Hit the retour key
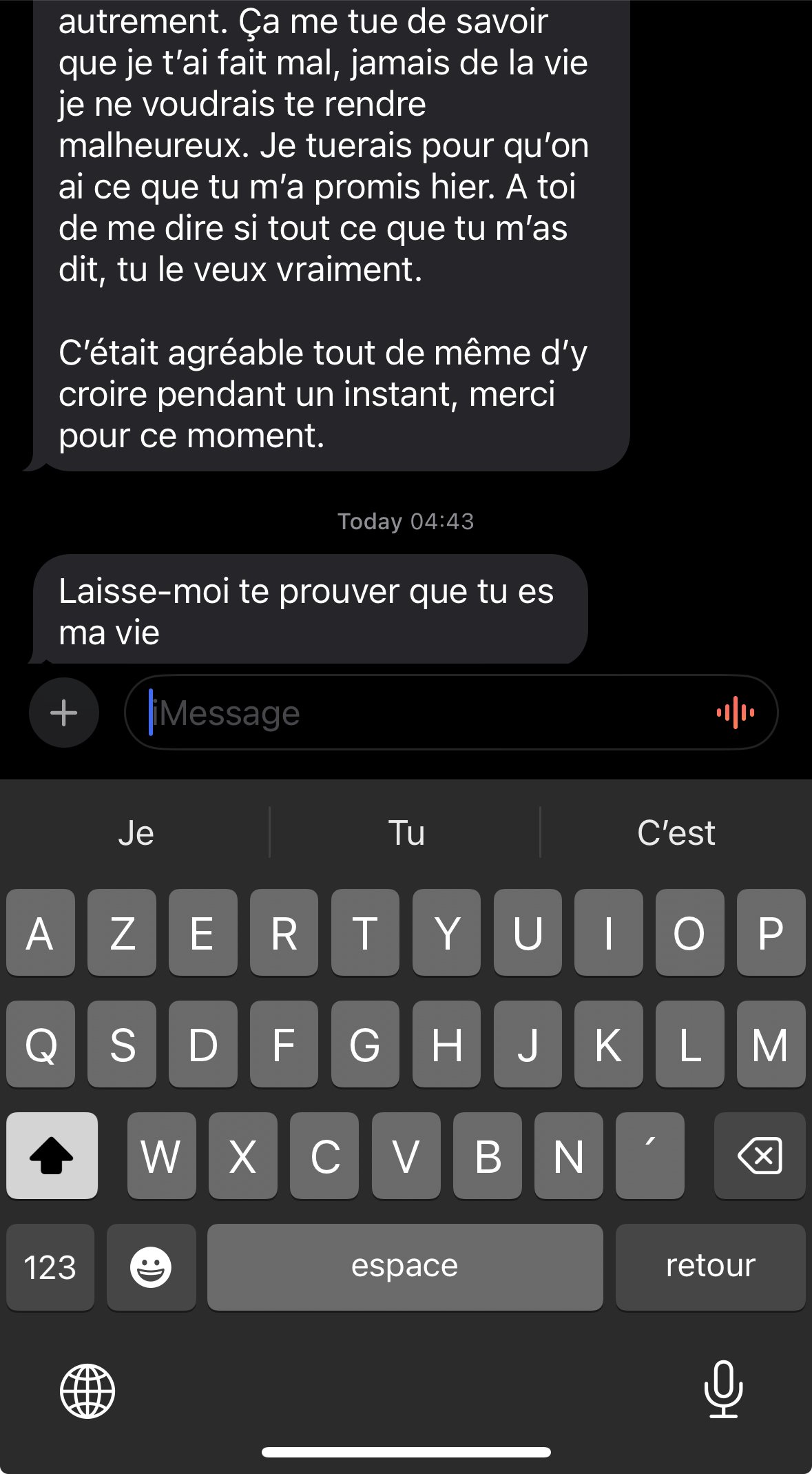This screenshot has height=1474, width=812. click(x=710, y=1267)
